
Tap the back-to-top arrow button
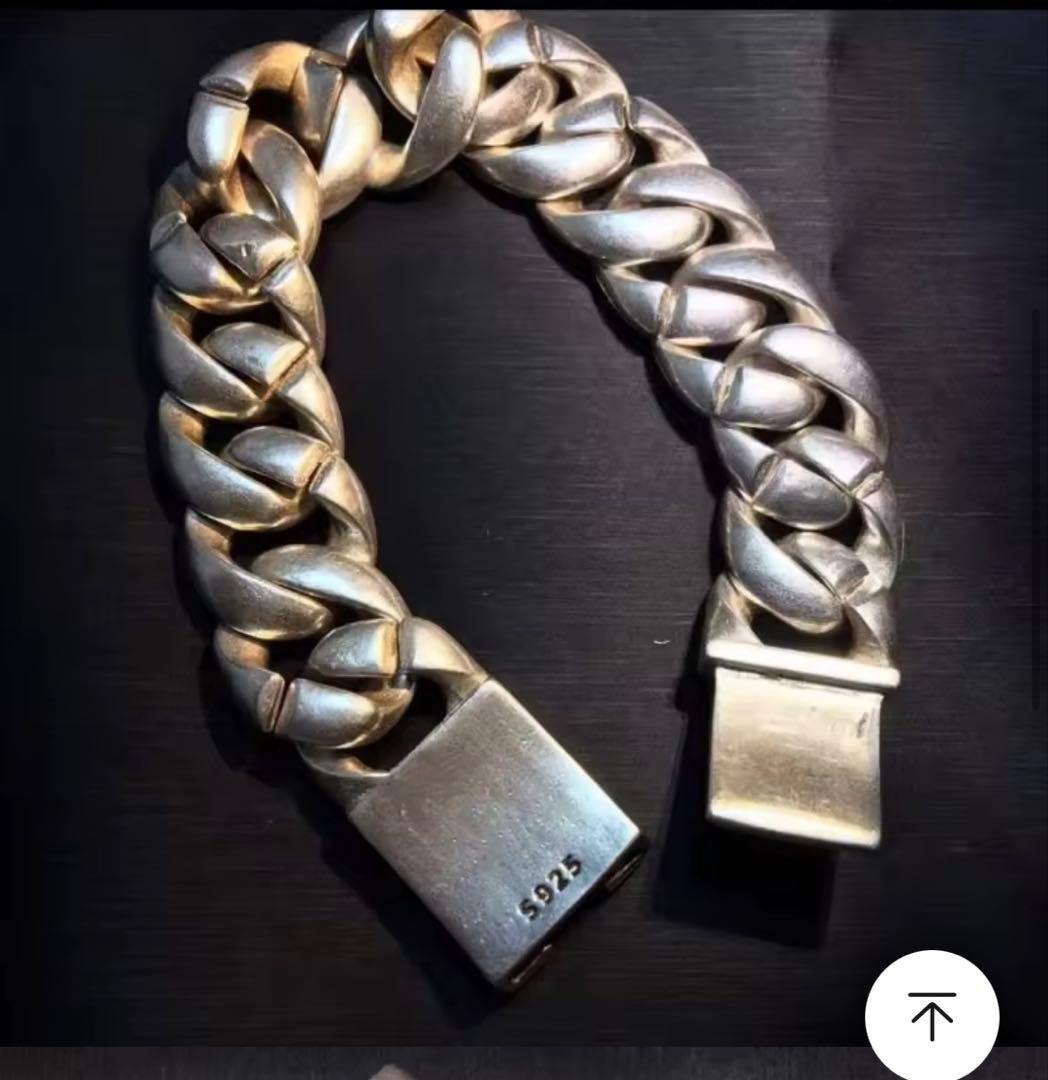(x=931, y=1016)
